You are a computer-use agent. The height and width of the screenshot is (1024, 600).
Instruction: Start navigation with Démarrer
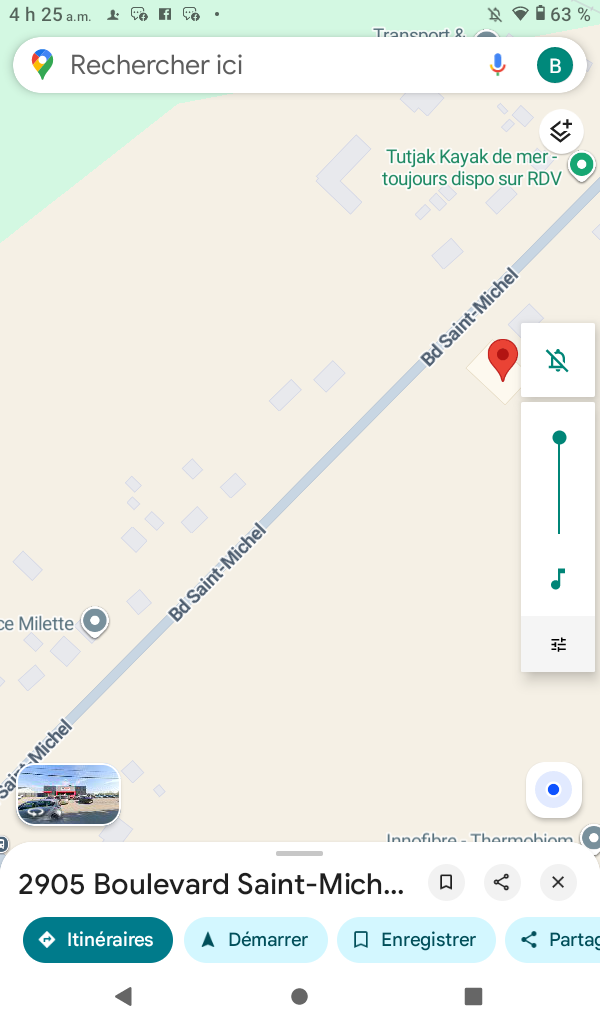257,940
